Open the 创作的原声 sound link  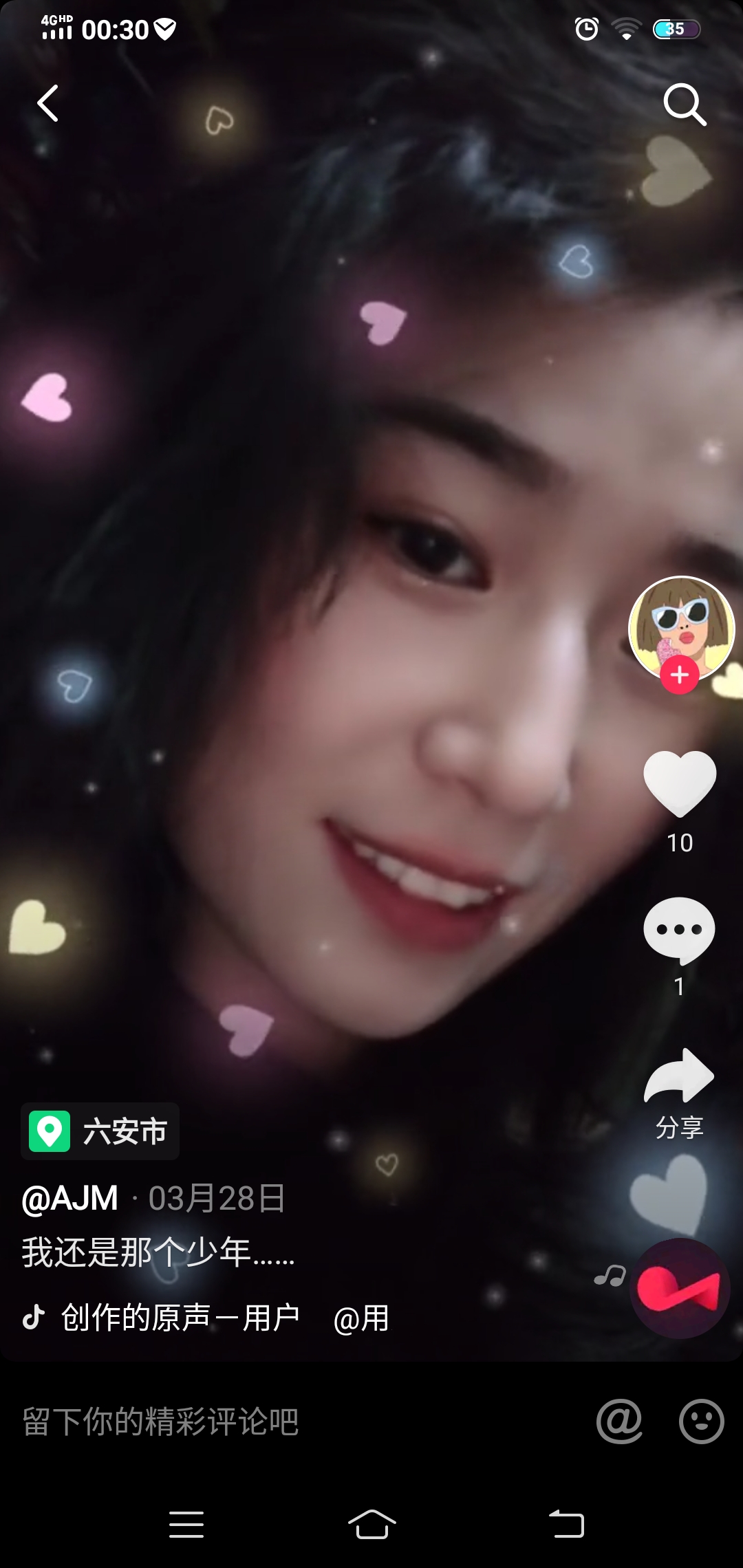[x=179, y=1318]
